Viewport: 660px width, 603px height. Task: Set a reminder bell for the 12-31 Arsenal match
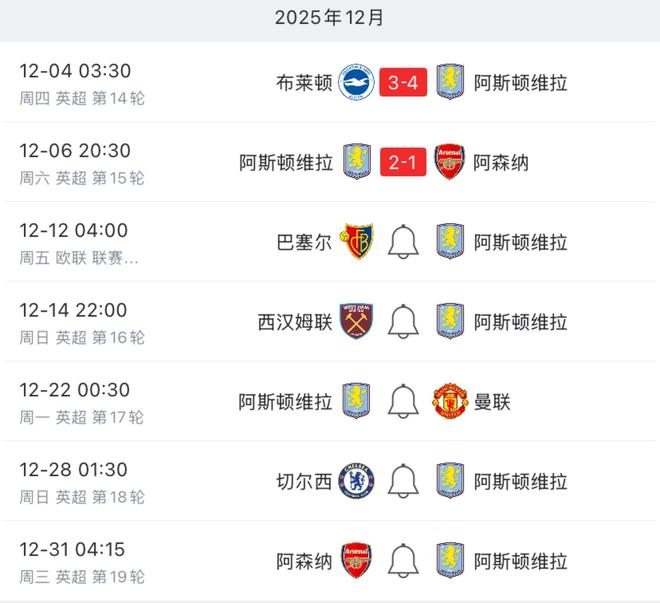(403, 561)
